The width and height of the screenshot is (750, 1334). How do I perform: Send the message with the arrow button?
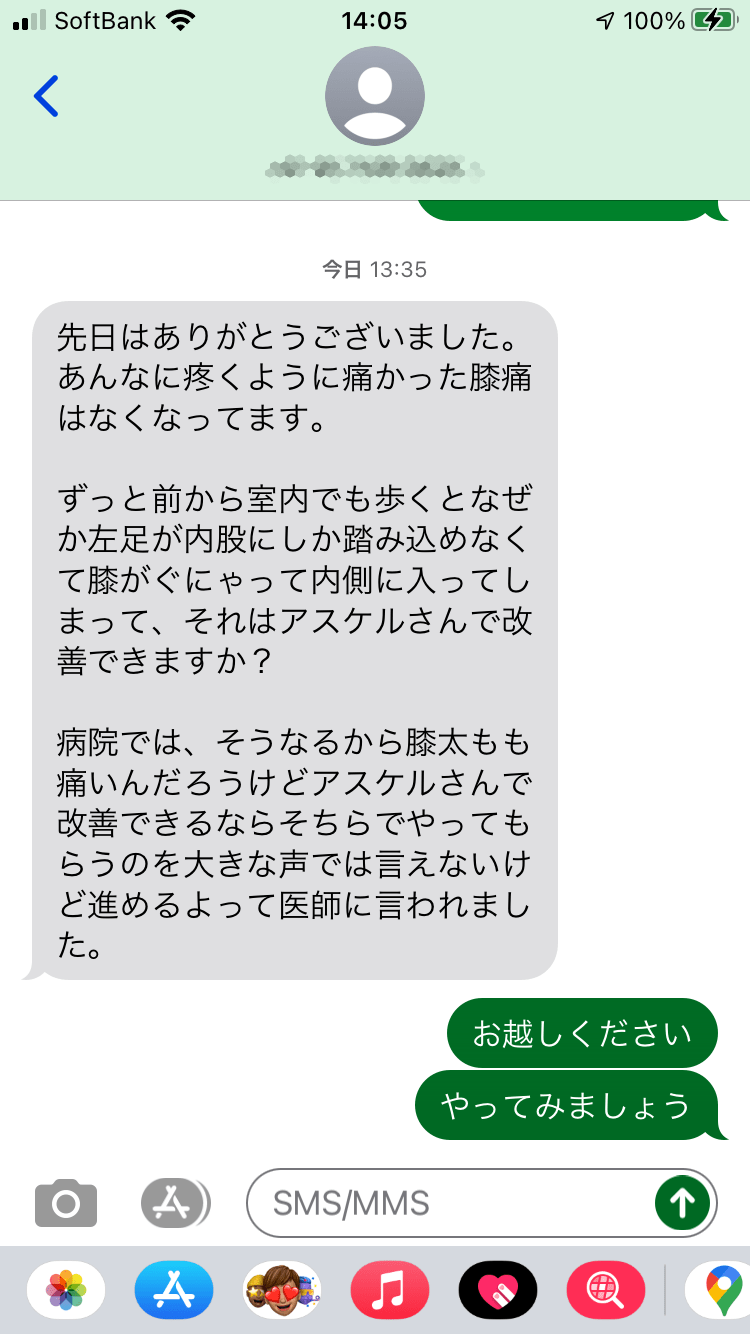click(682, 1202)
